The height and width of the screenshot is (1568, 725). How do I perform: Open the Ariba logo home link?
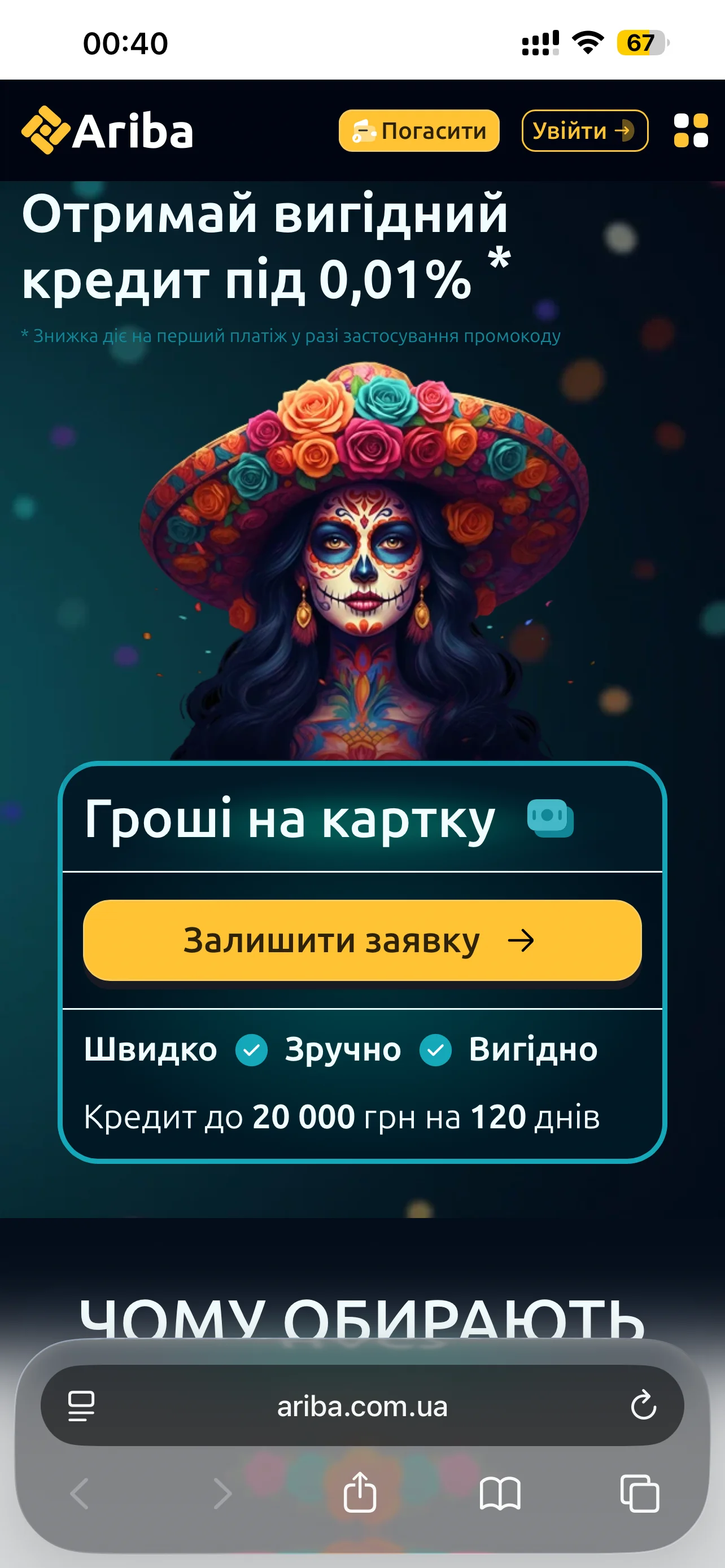pyautogui.click(x=108, y=130)
